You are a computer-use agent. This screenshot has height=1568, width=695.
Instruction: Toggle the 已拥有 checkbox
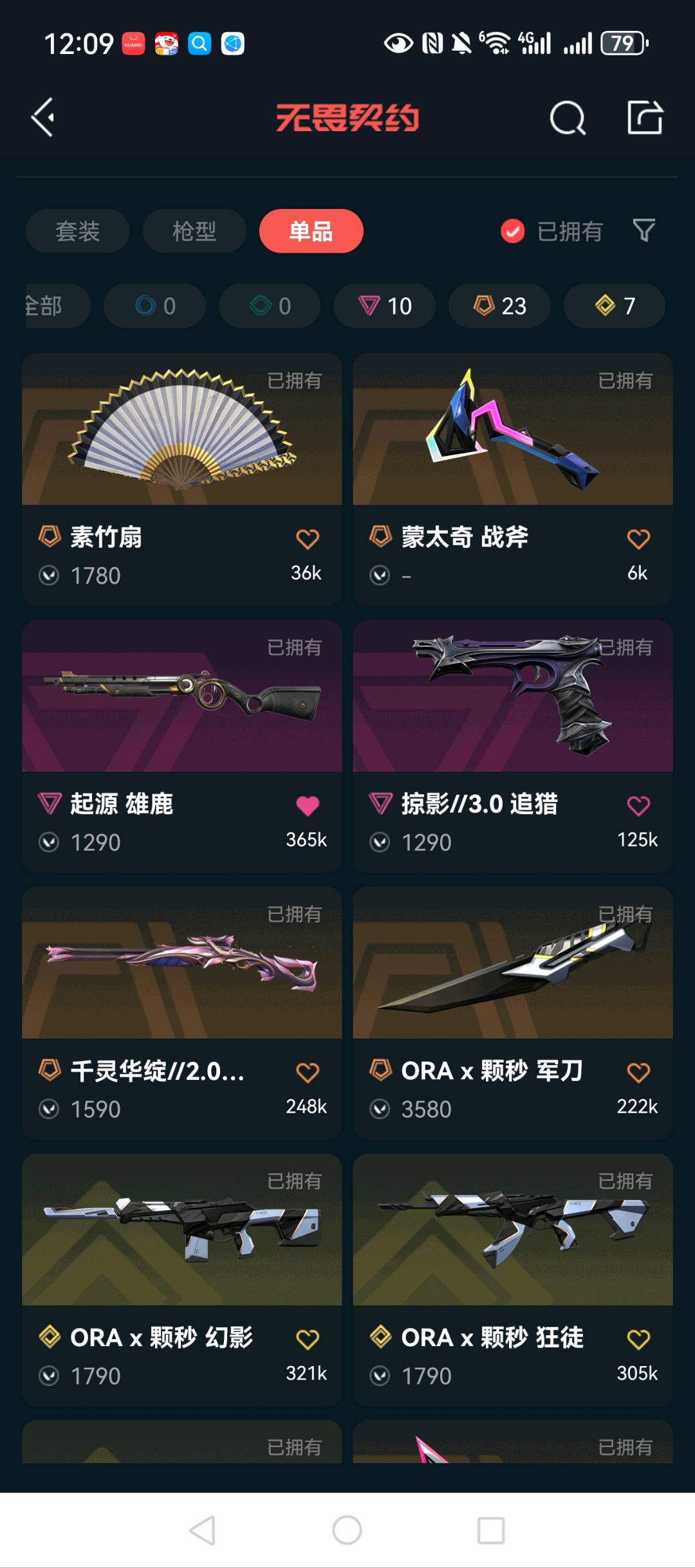tap(513, 231)
